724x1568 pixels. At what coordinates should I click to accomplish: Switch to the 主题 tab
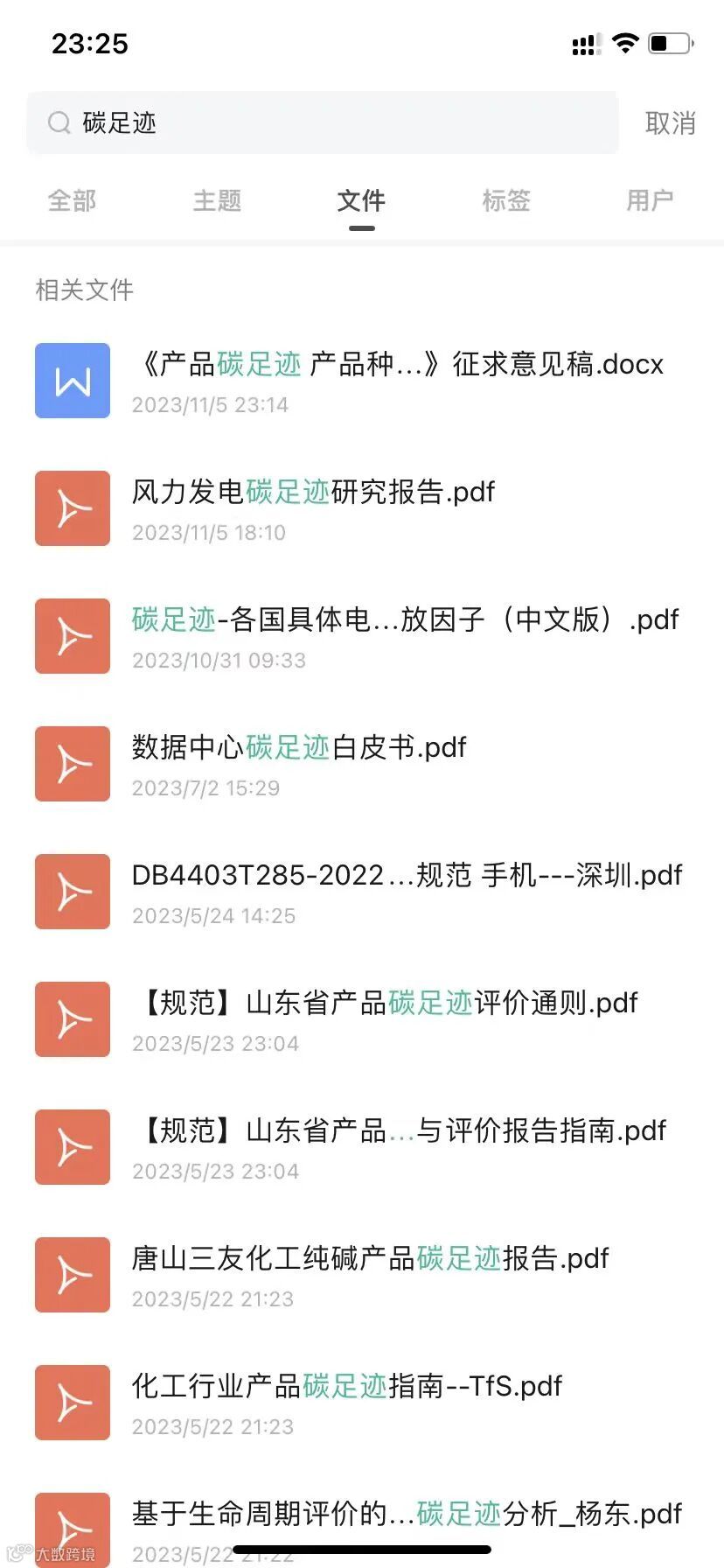pos(217,201)
